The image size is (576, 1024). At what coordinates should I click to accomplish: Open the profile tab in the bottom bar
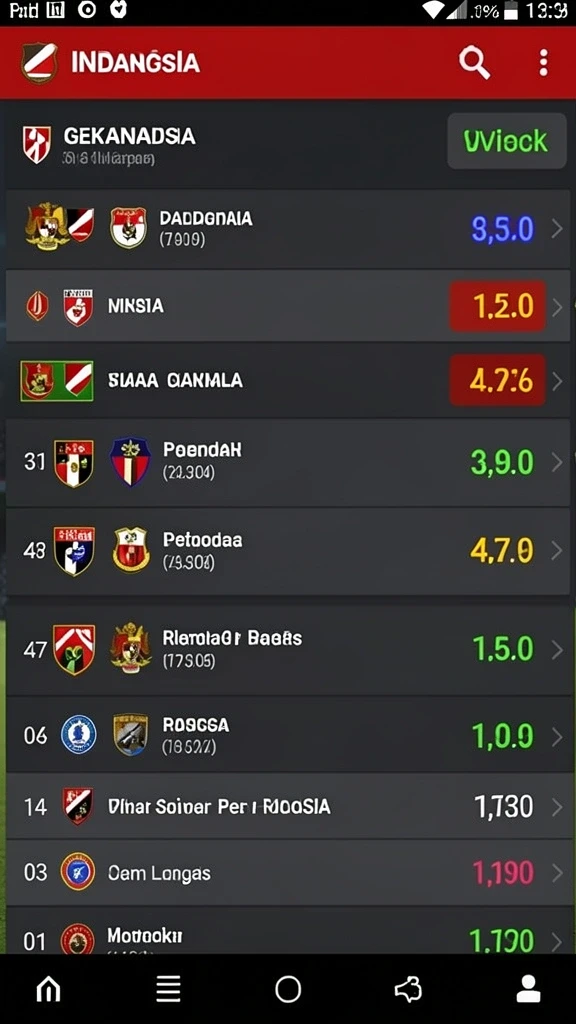528,989
